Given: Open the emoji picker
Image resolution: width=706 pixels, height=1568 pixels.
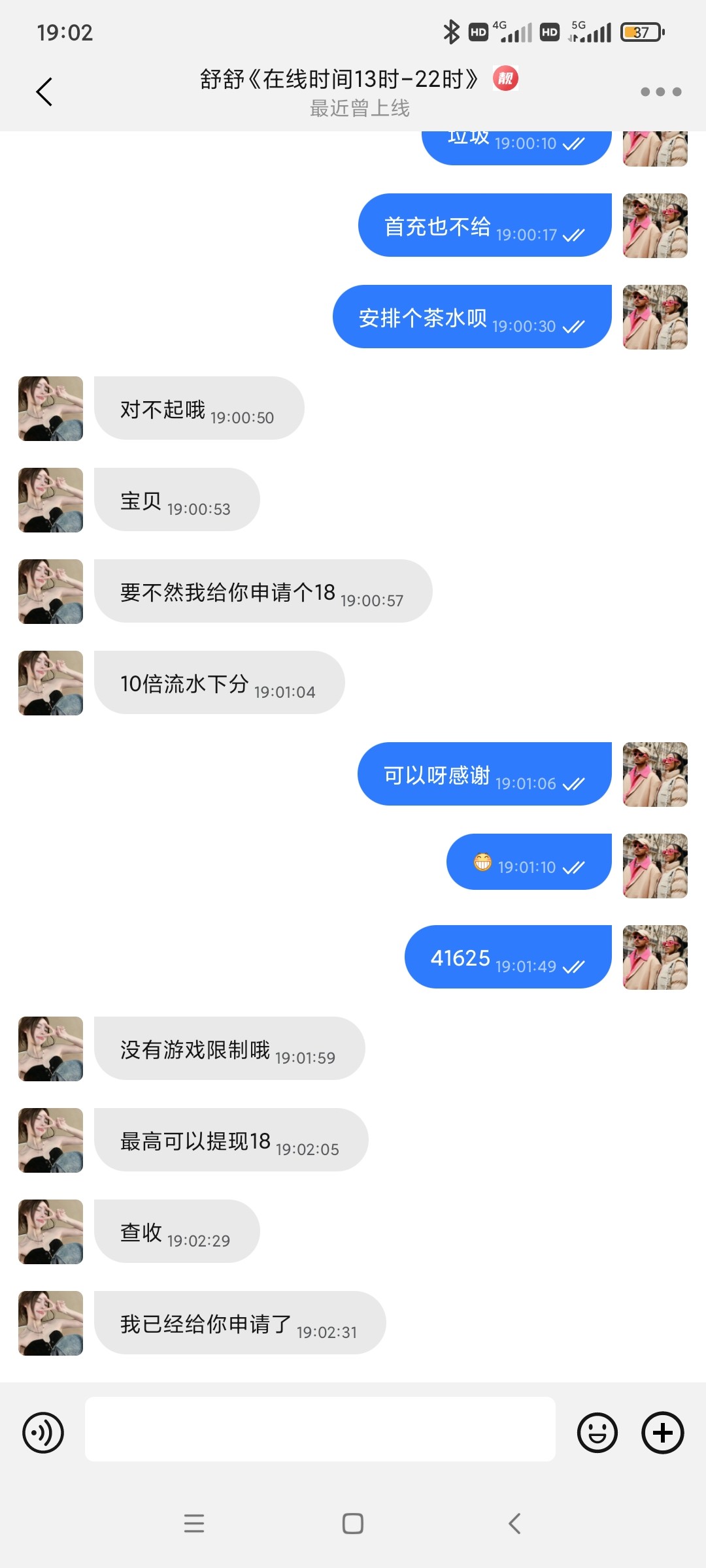Looking at the screenshot, I should (597, 1433).
